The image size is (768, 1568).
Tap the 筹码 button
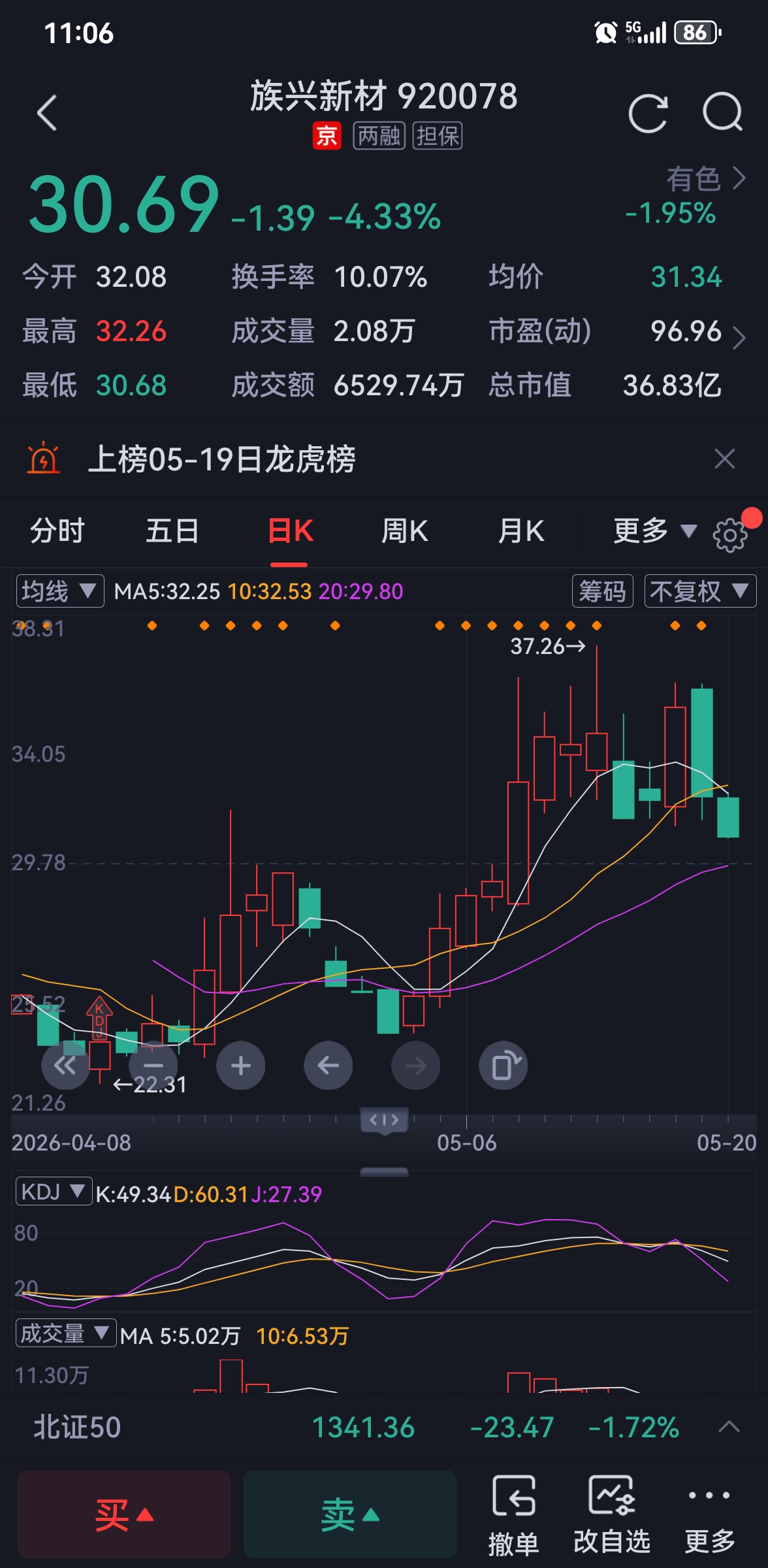pyautogui.click(x=602, y=591)
